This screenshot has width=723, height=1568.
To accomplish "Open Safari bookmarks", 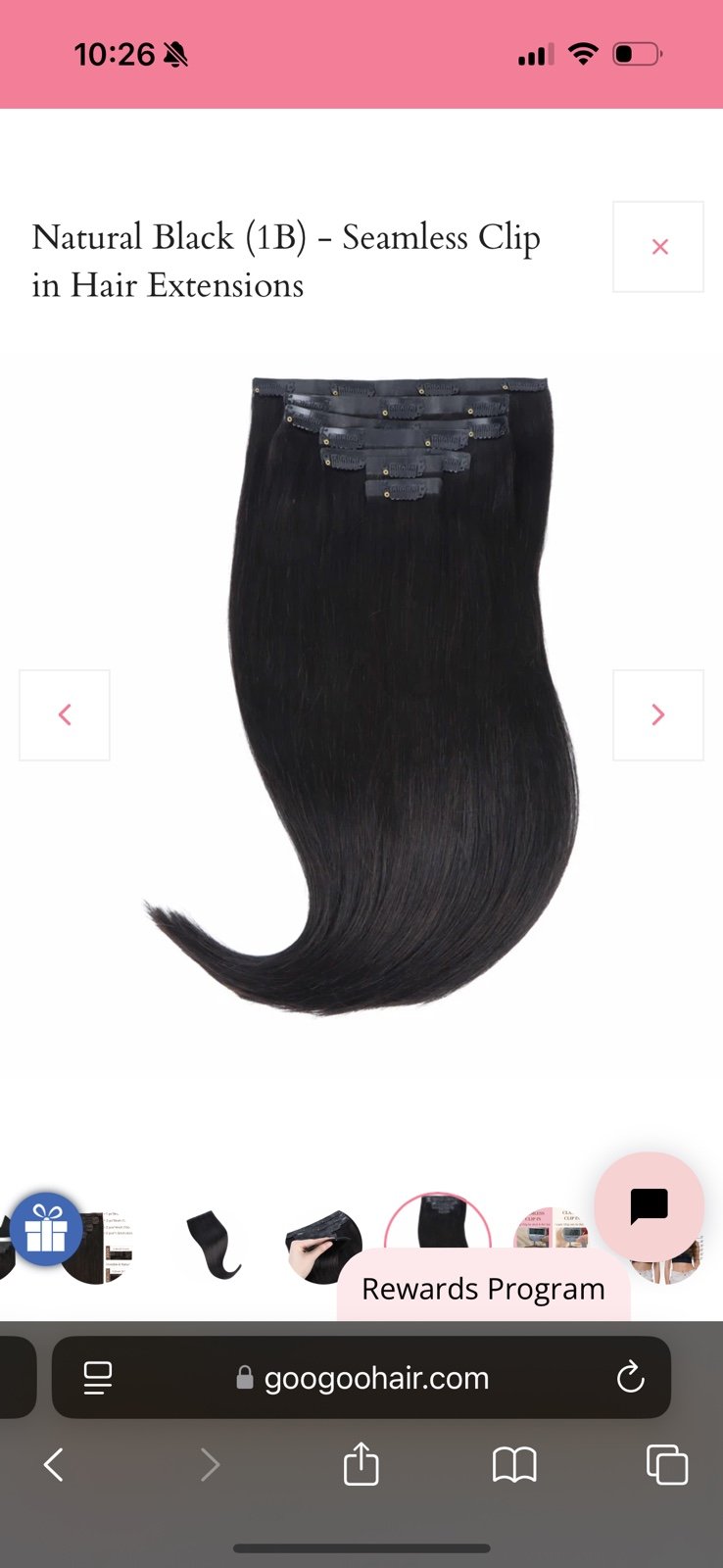I will click(x=514, y=1465).
